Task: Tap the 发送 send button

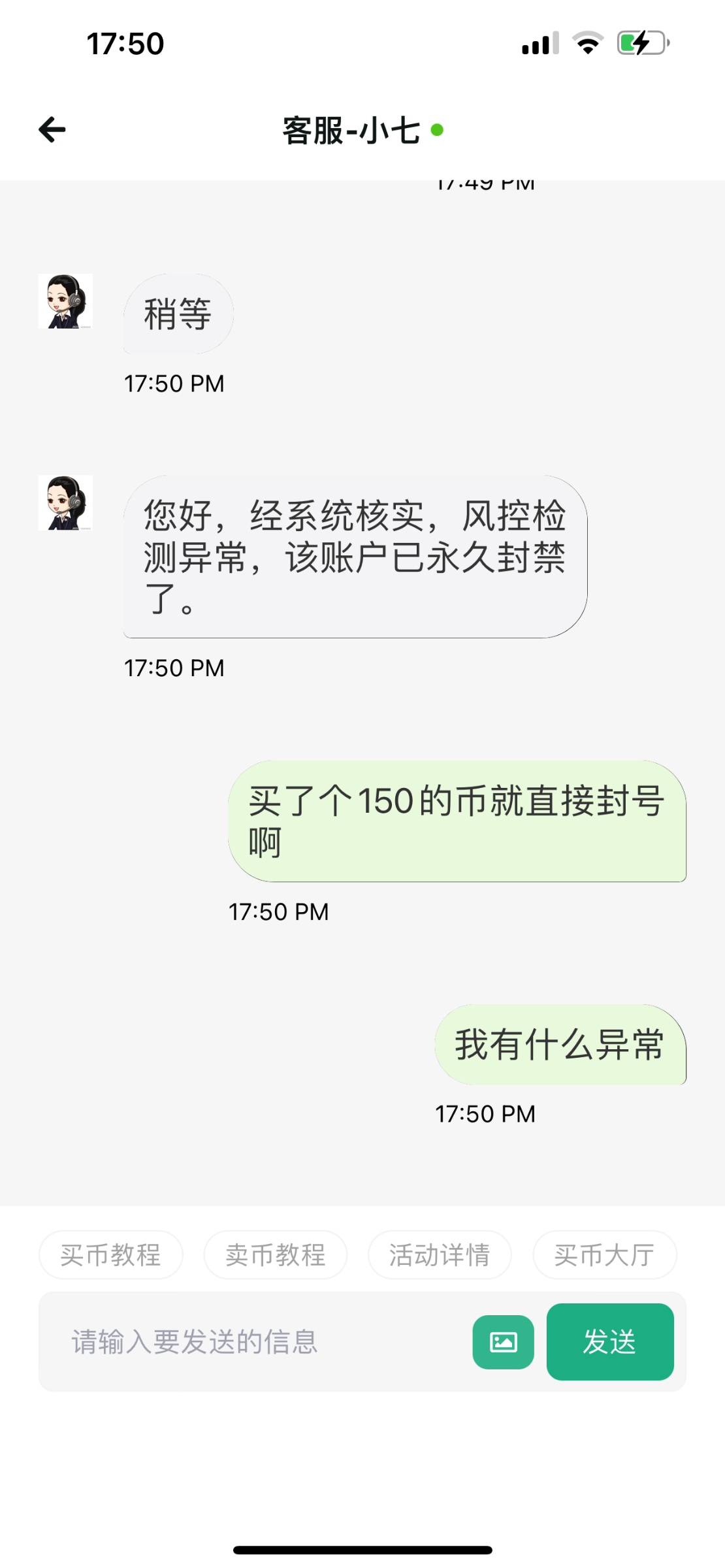Action: point(609,1342)
